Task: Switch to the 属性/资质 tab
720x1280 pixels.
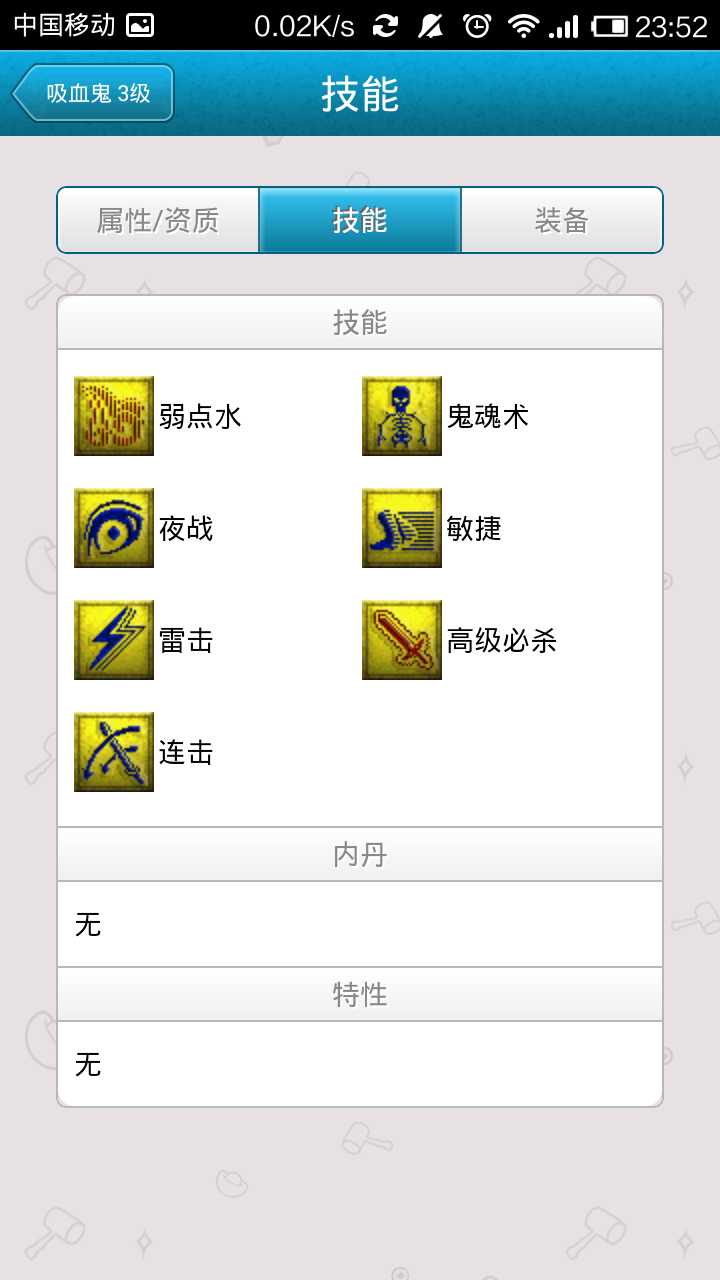Action: click(x=158, y=220)
